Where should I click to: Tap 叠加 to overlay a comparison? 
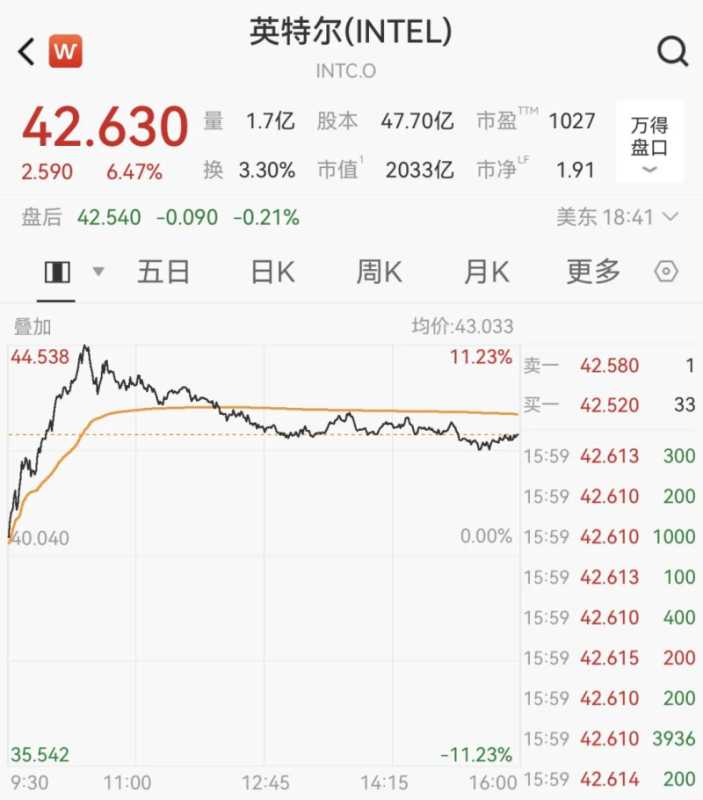coord(33,326)
